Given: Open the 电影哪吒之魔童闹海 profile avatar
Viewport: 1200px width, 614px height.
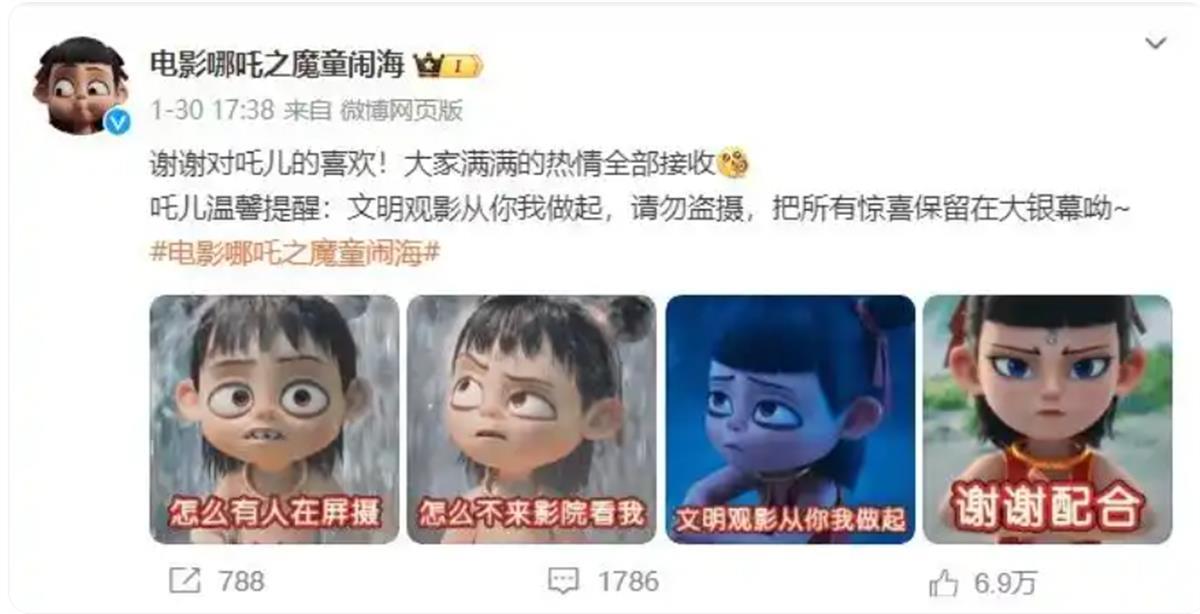Looking at the screenshot, I should click(x=81, y=85).
